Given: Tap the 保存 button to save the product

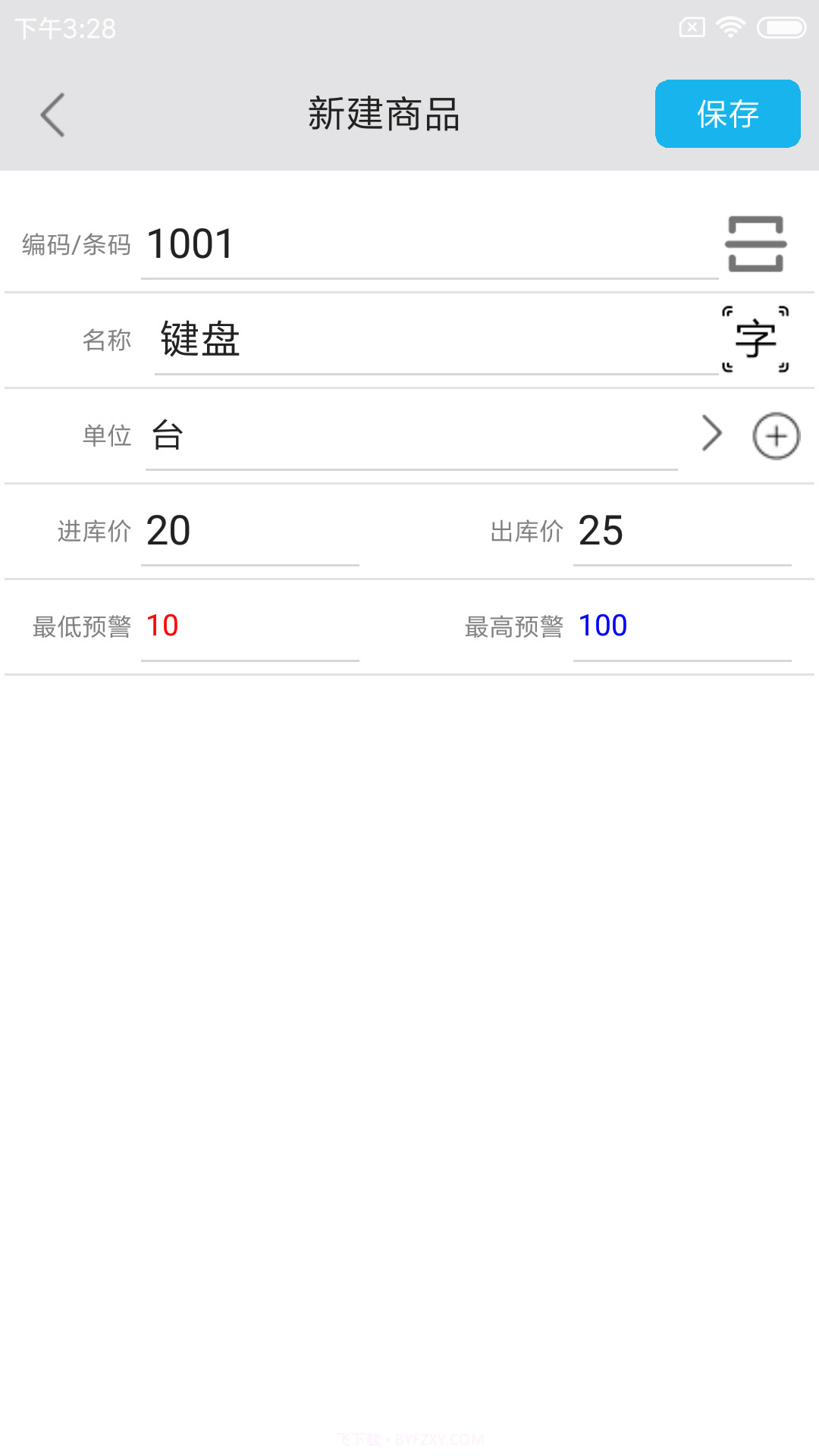Looking at the screenshot, I should (726, 114).
